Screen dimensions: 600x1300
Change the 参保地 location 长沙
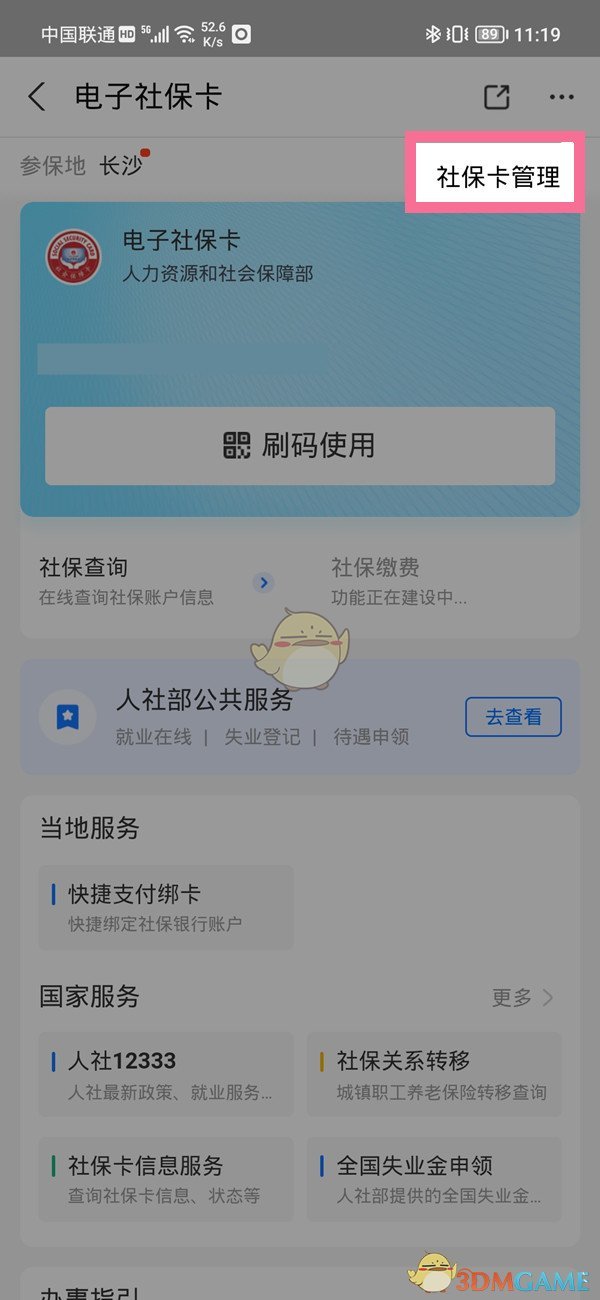[x=120, y=166]
